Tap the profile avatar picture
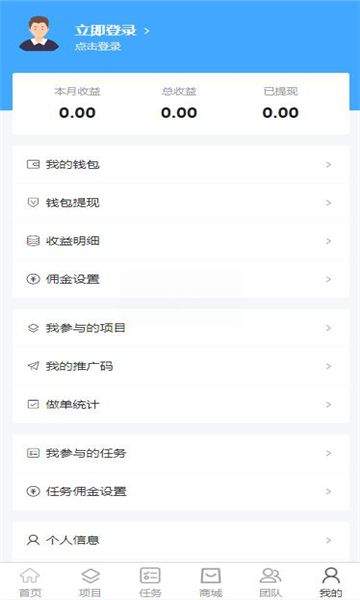 coord(39,34)
